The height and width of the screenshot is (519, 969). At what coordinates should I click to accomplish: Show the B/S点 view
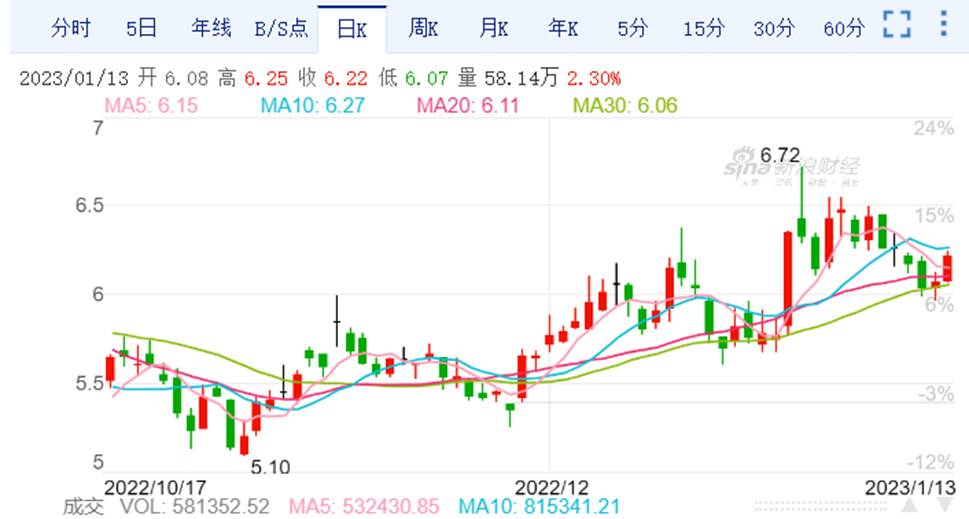click(280, 29)
